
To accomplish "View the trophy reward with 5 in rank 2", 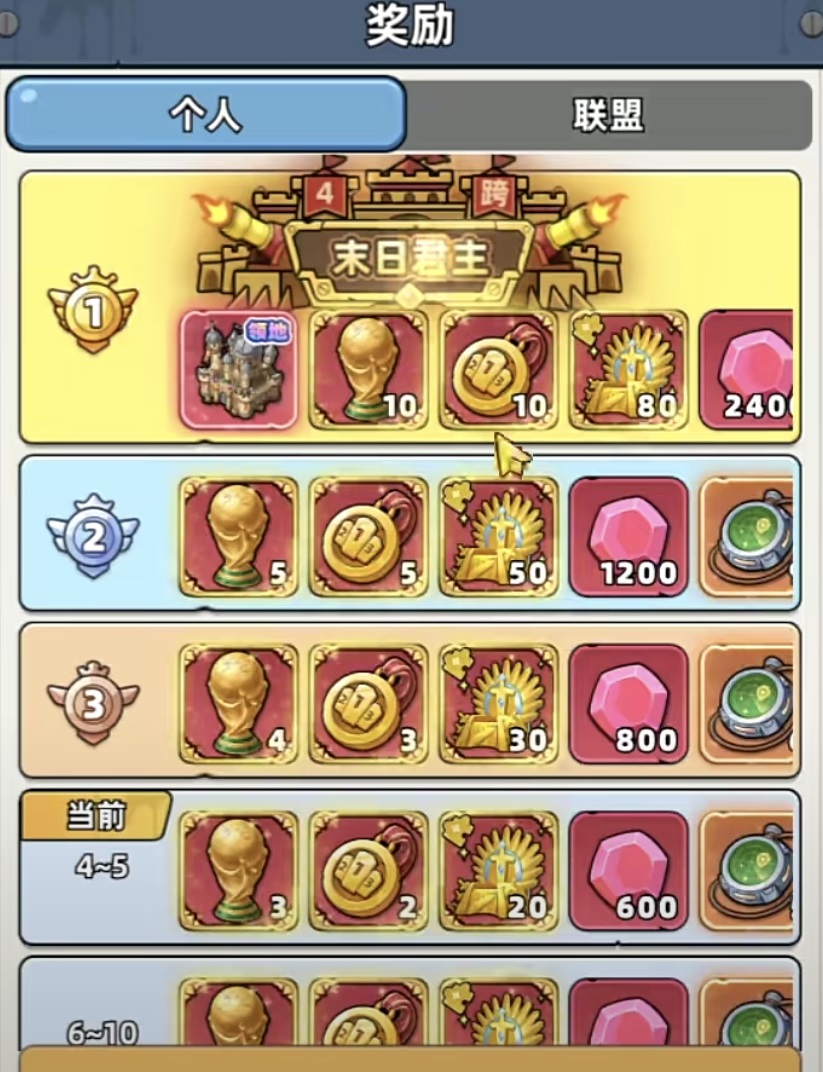I will tap(239, 537).
